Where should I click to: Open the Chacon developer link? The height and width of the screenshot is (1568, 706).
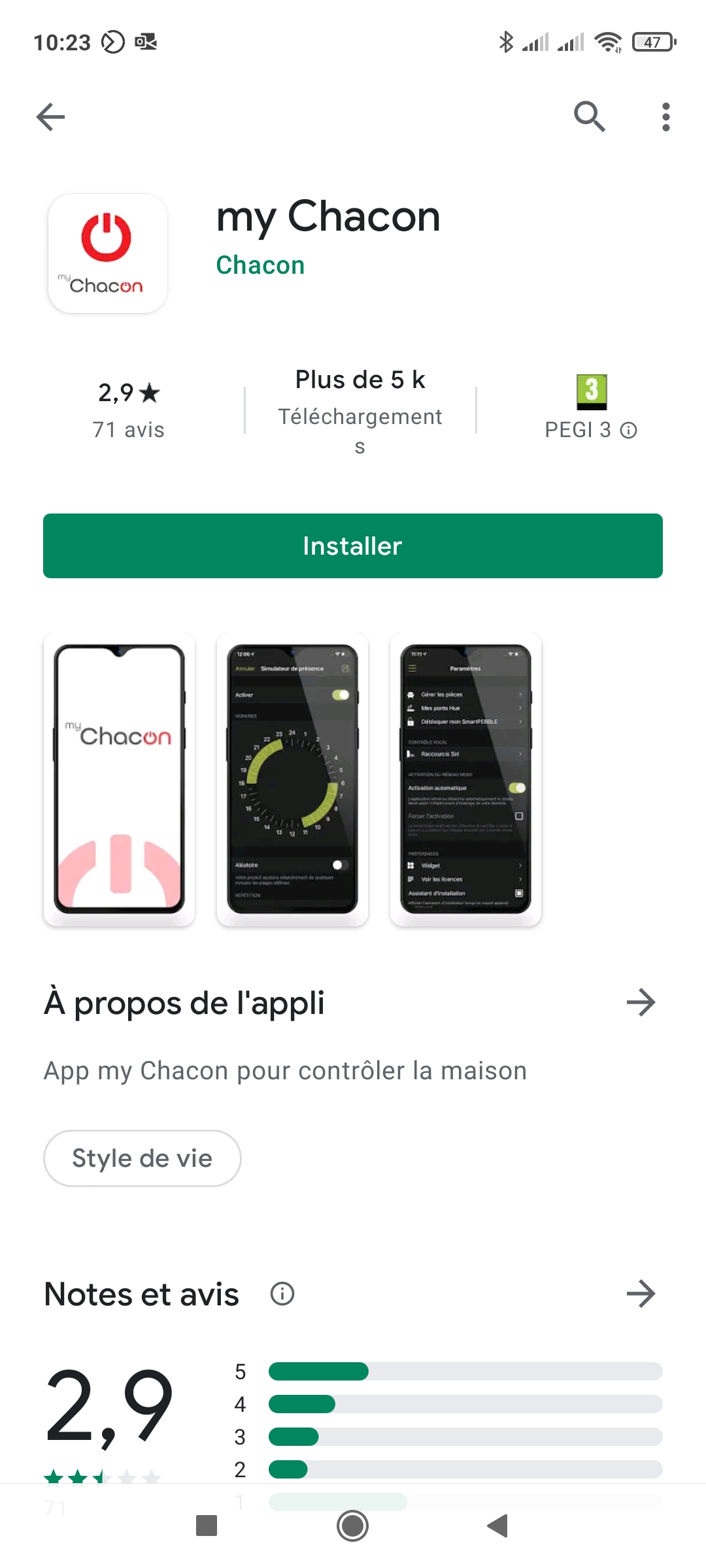pyautogui.click(x=260, y=265)
